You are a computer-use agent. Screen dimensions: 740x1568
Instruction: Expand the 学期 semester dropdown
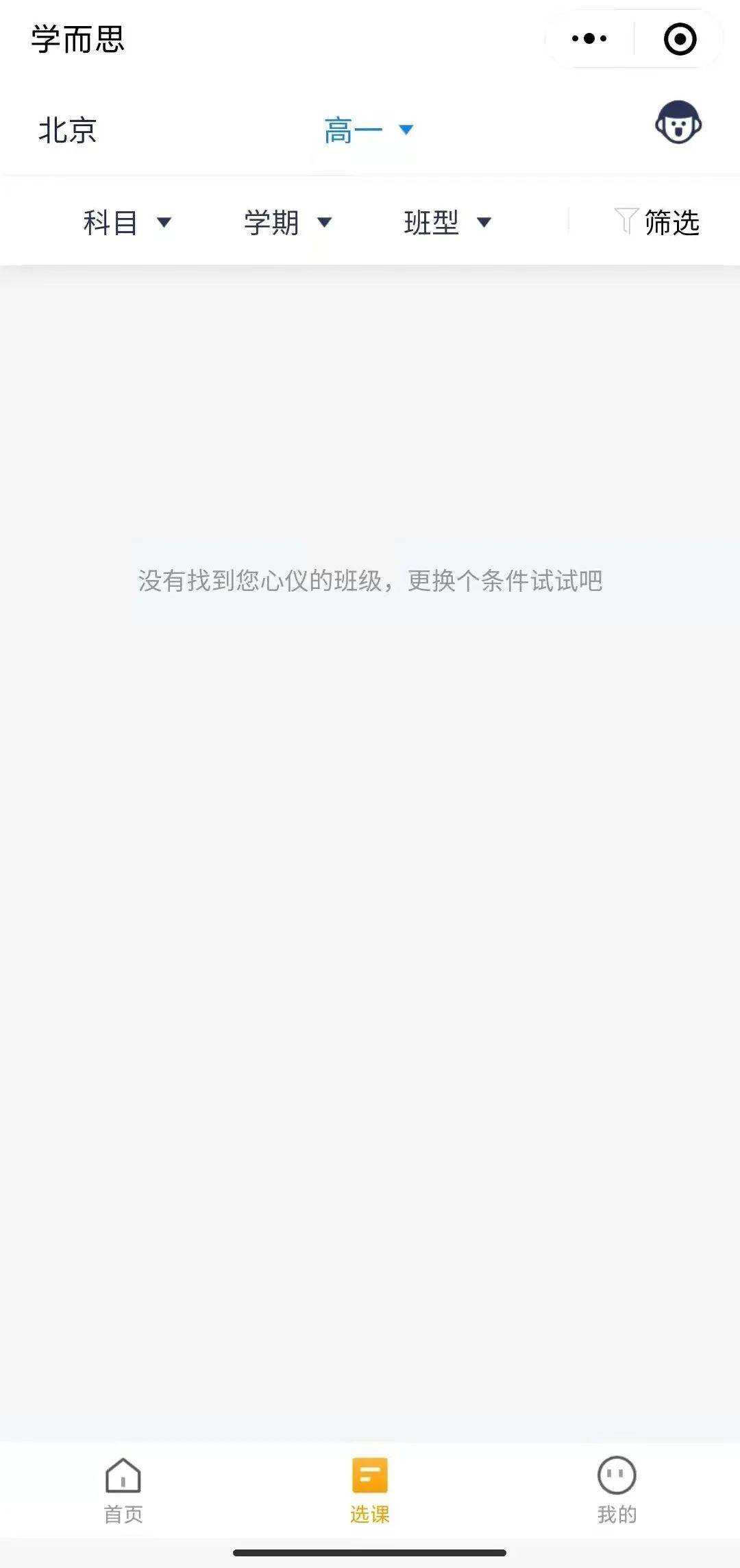coord(288,222)
